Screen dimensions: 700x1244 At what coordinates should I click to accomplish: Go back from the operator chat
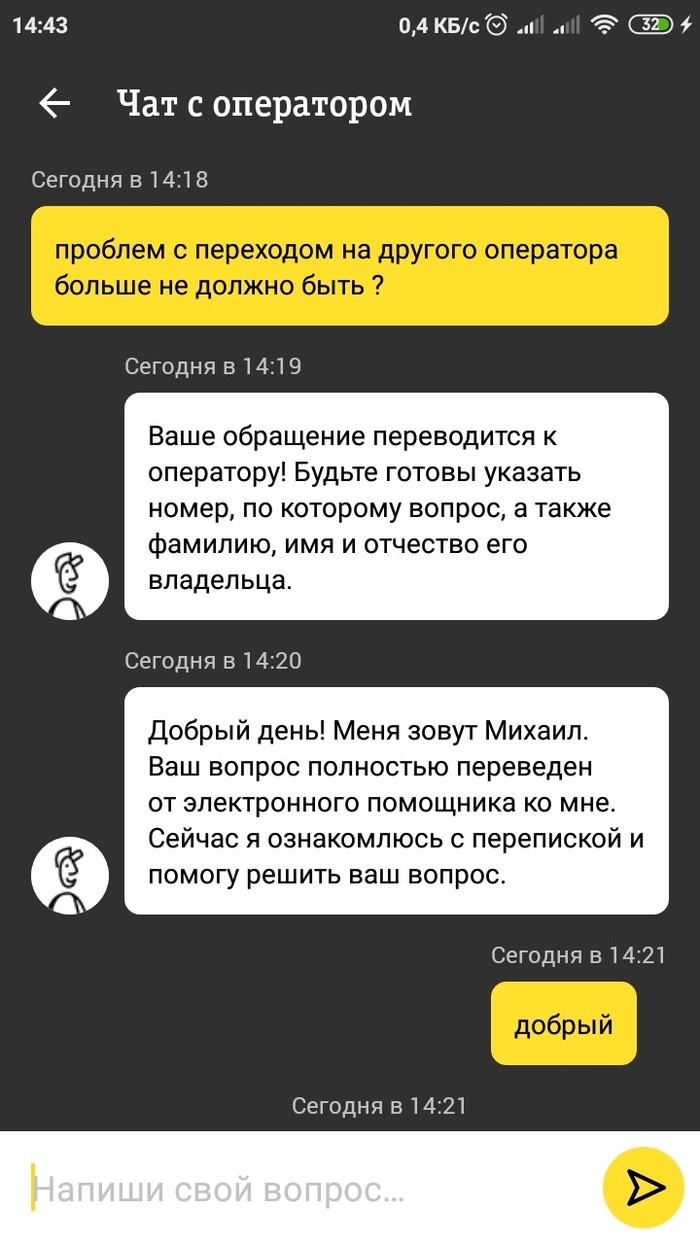click(54, 103)
